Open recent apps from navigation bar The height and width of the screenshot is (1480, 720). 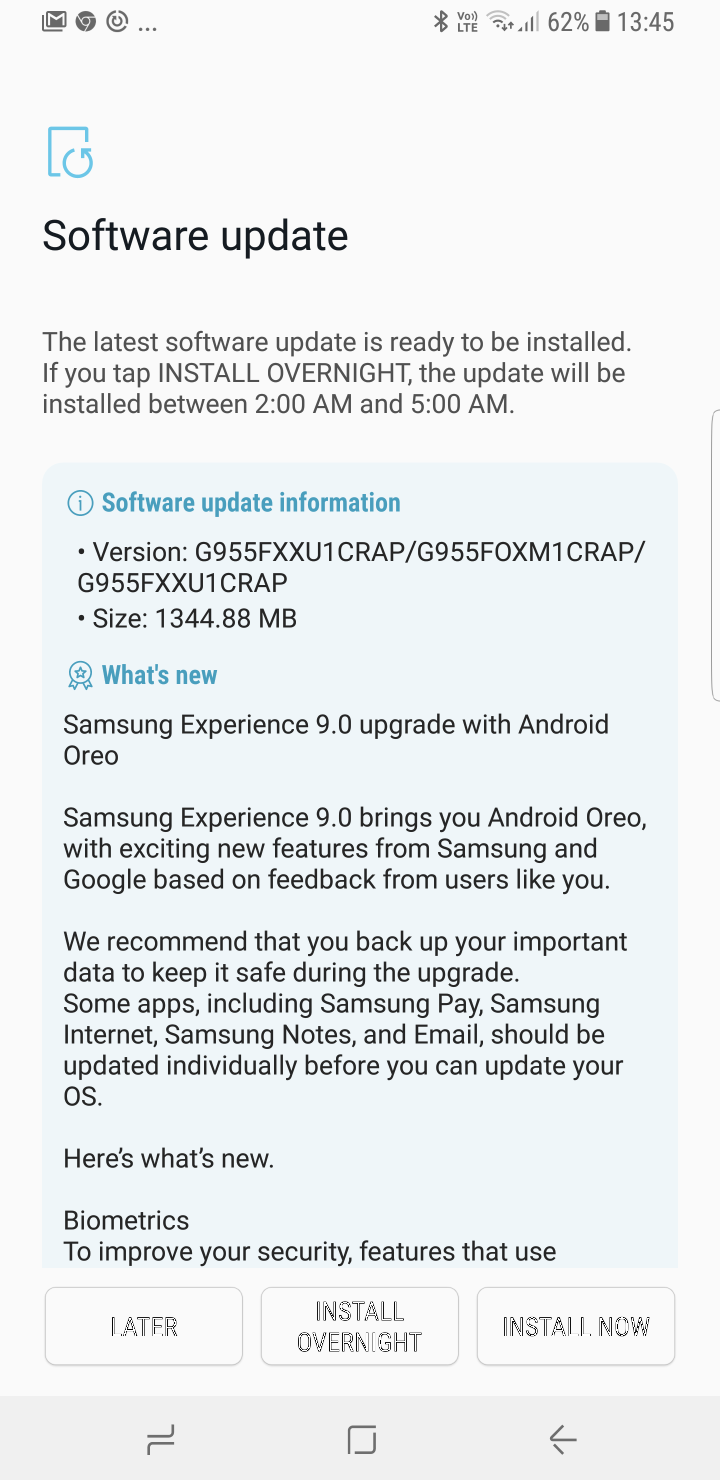pyautogui.click(x=160, y=1439)
